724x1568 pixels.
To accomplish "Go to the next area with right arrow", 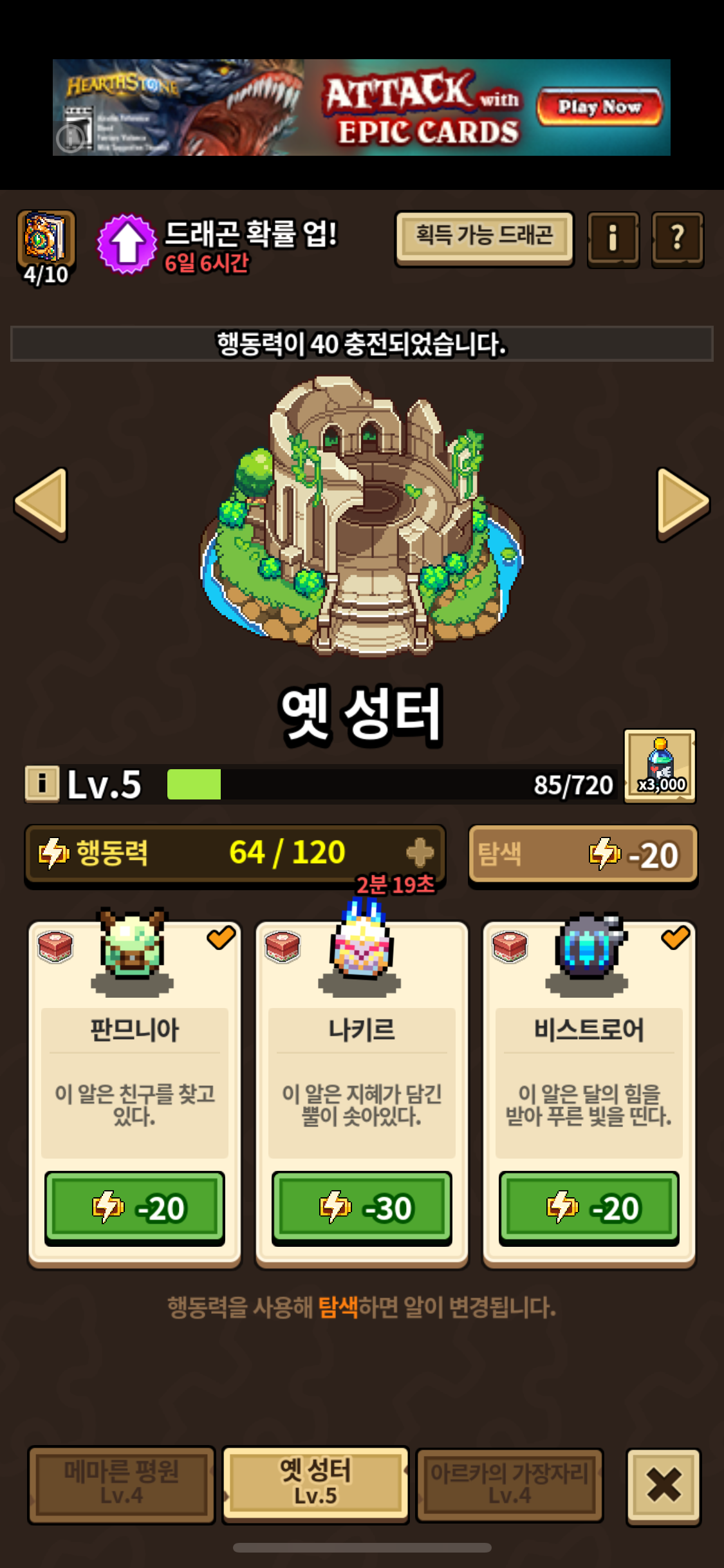I will (683, 504).
